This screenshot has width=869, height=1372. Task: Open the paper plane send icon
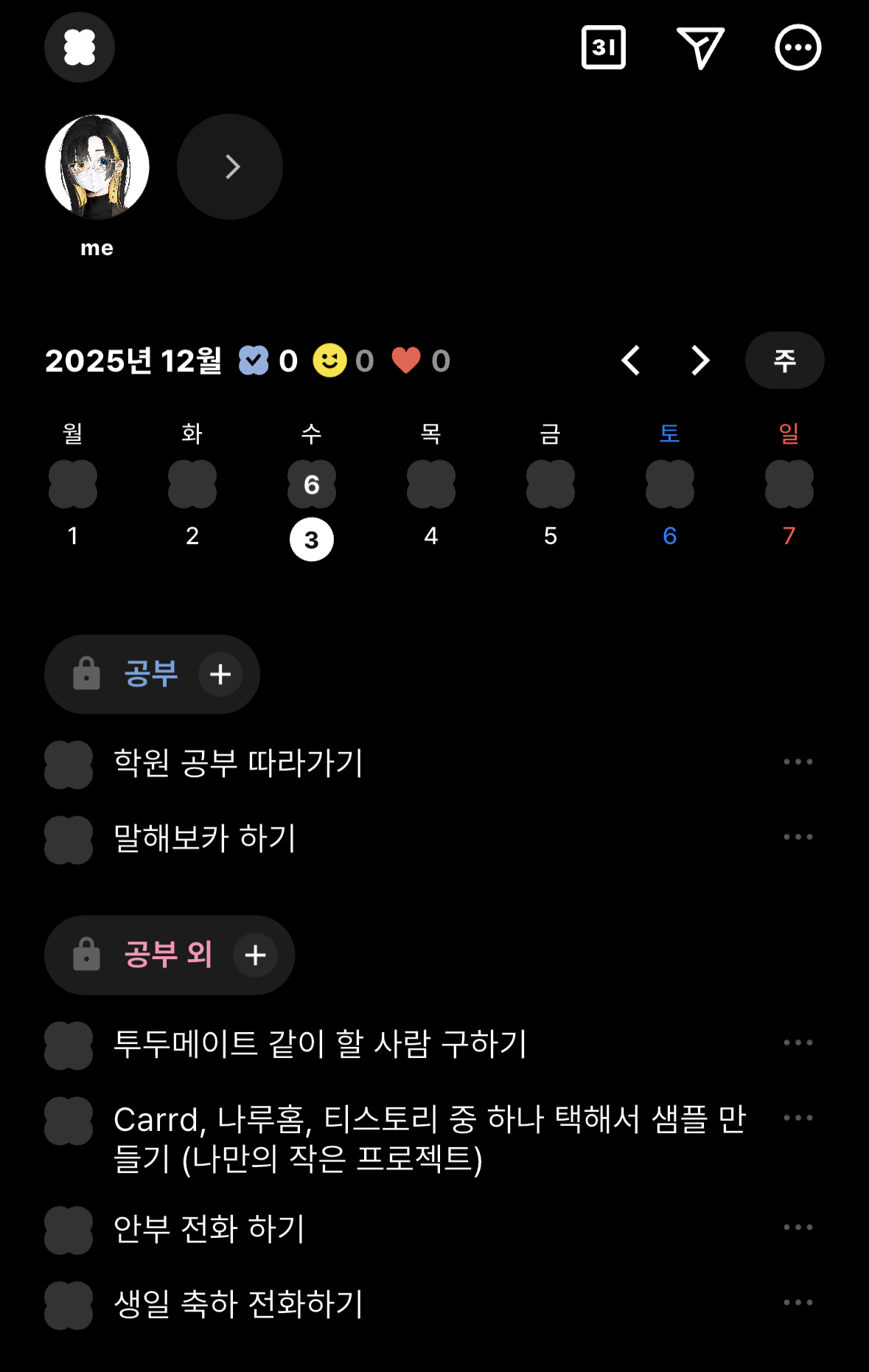(699, 47)
